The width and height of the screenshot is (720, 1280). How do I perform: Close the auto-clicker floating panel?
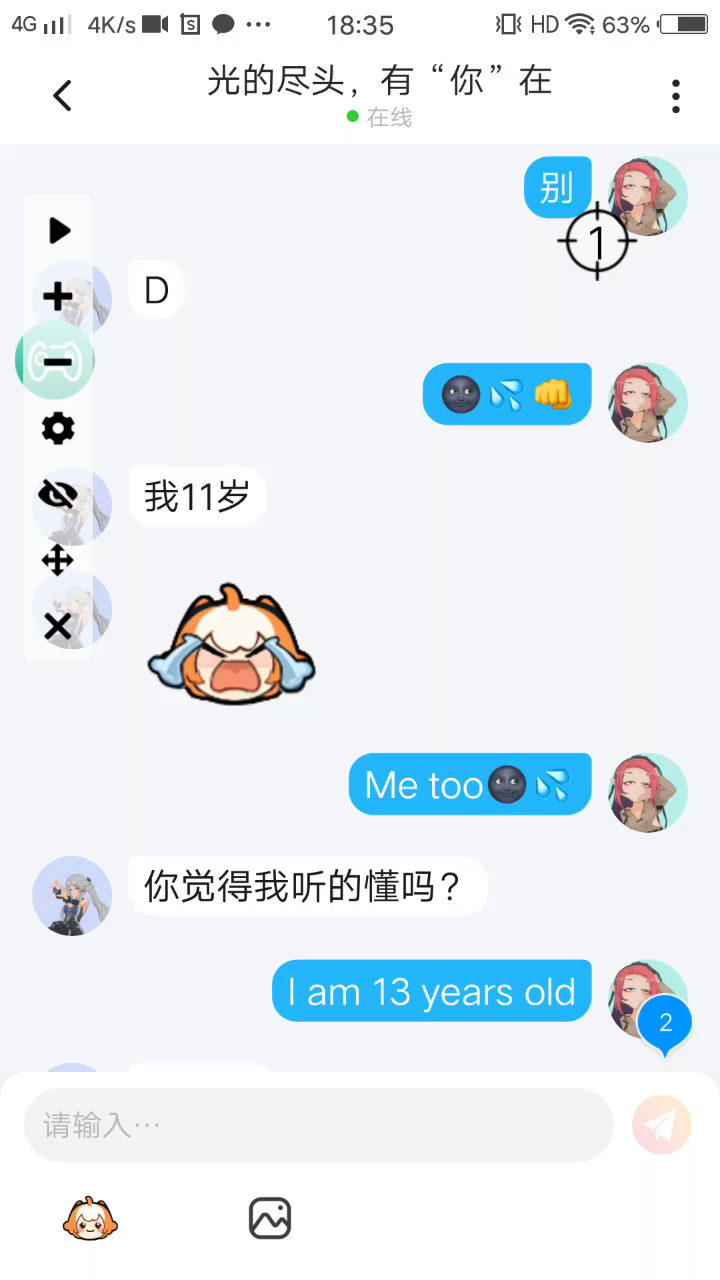57,627
